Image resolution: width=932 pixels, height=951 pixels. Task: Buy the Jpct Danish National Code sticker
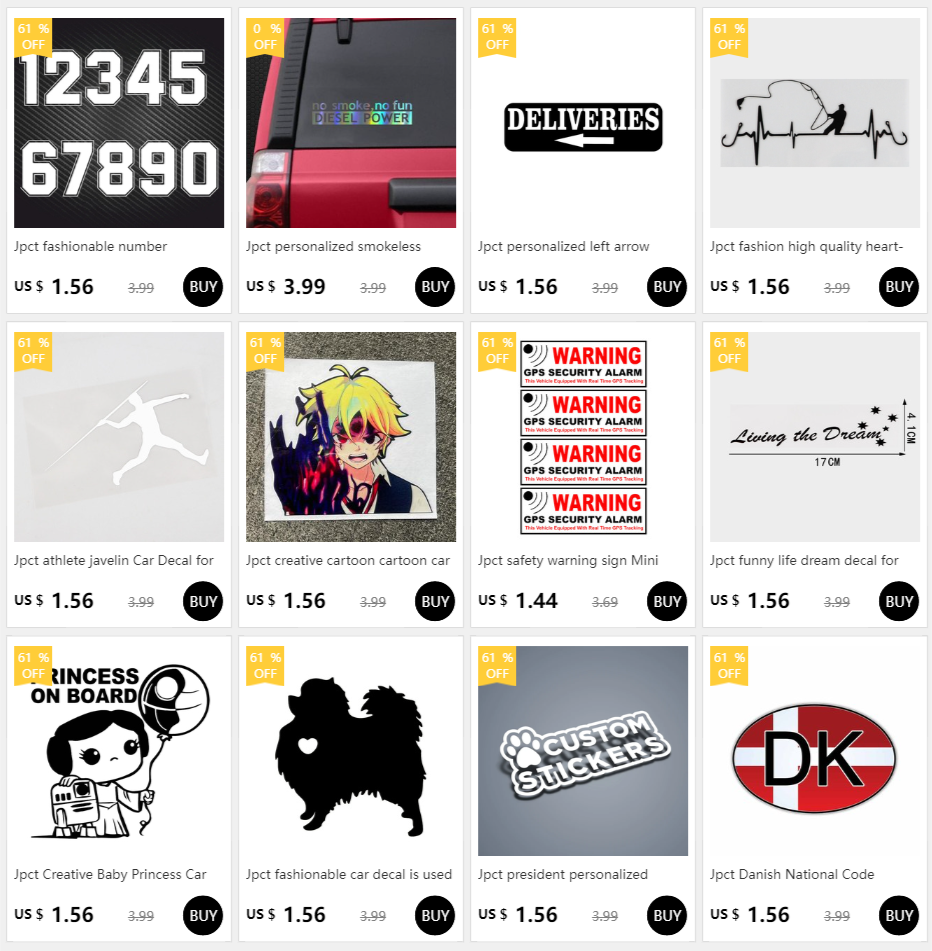tap(899, 915)
